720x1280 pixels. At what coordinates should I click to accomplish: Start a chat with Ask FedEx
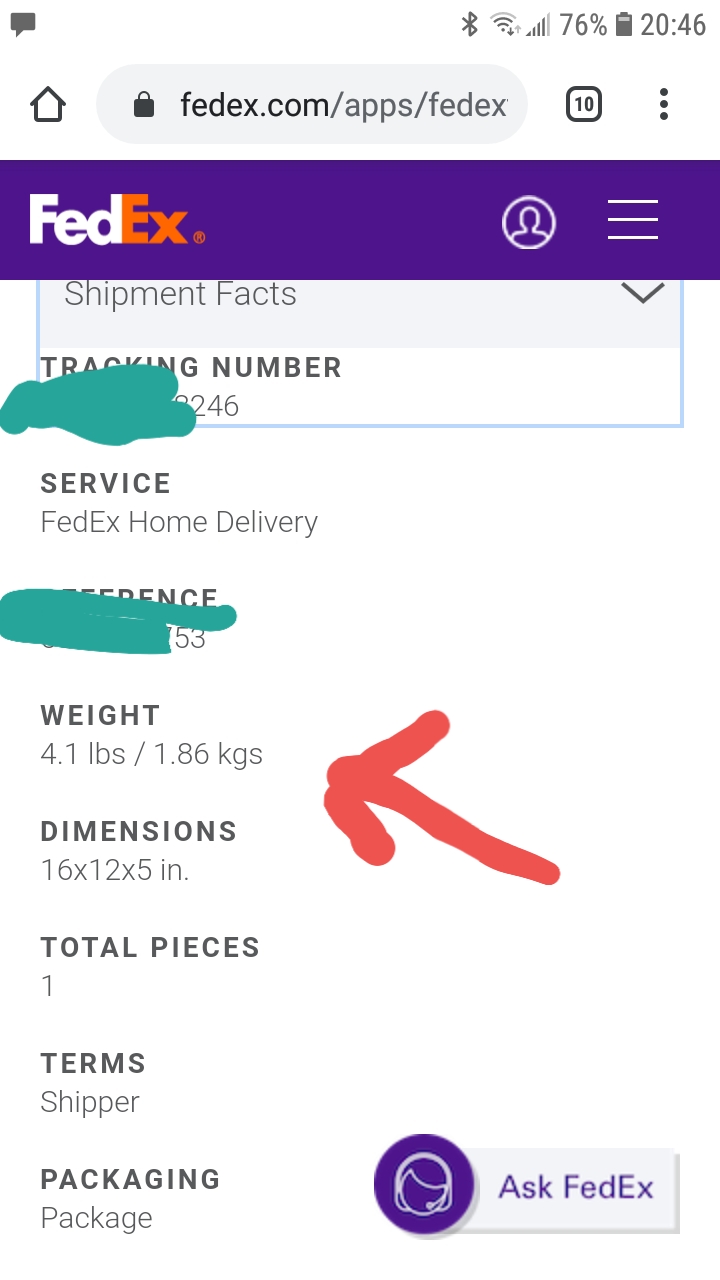[527, 1186]
